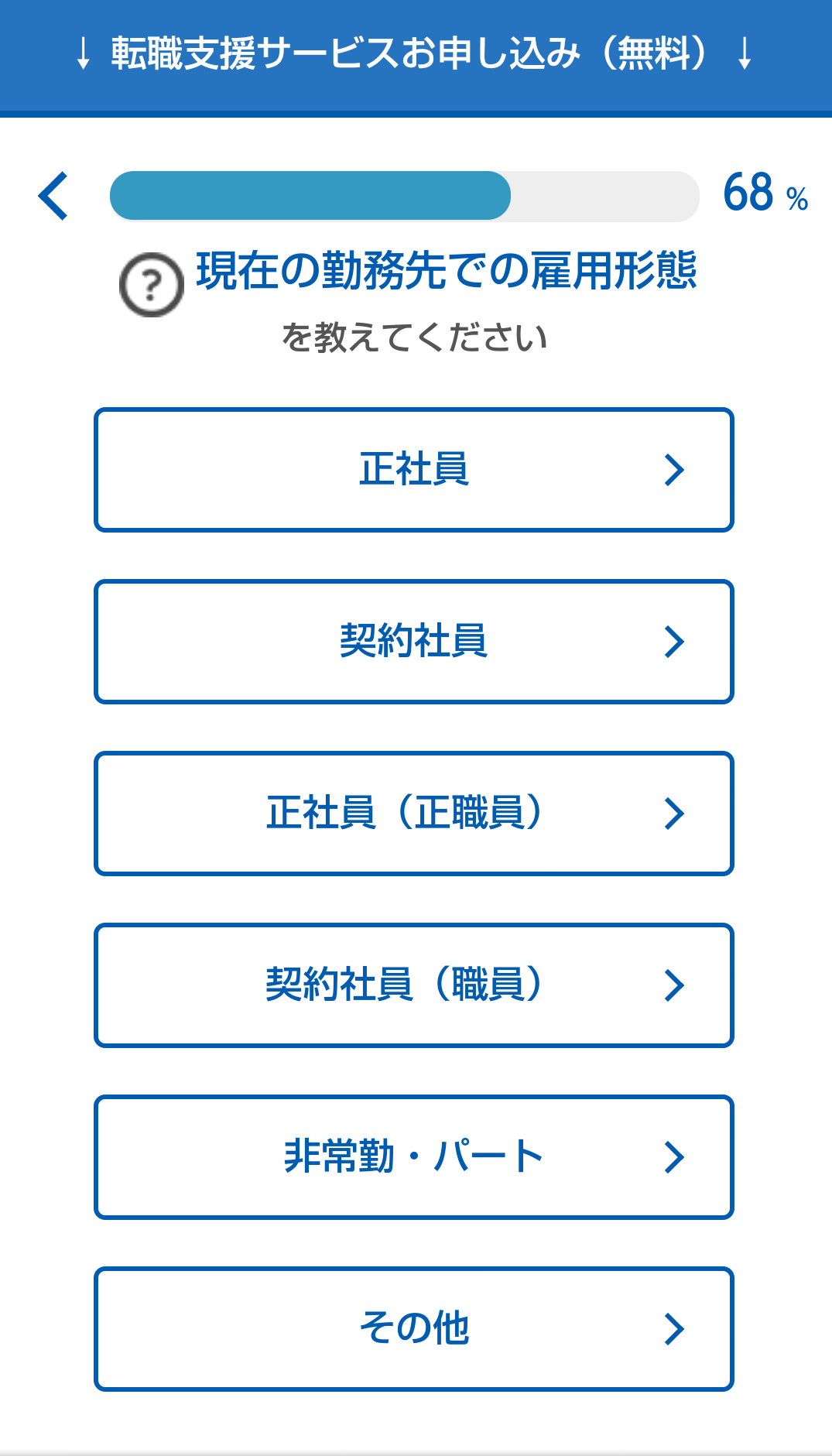Click the 68% progress bar
Image resolution: width=832 pixels, height=1456 pixels.
(x=406, y=196)
